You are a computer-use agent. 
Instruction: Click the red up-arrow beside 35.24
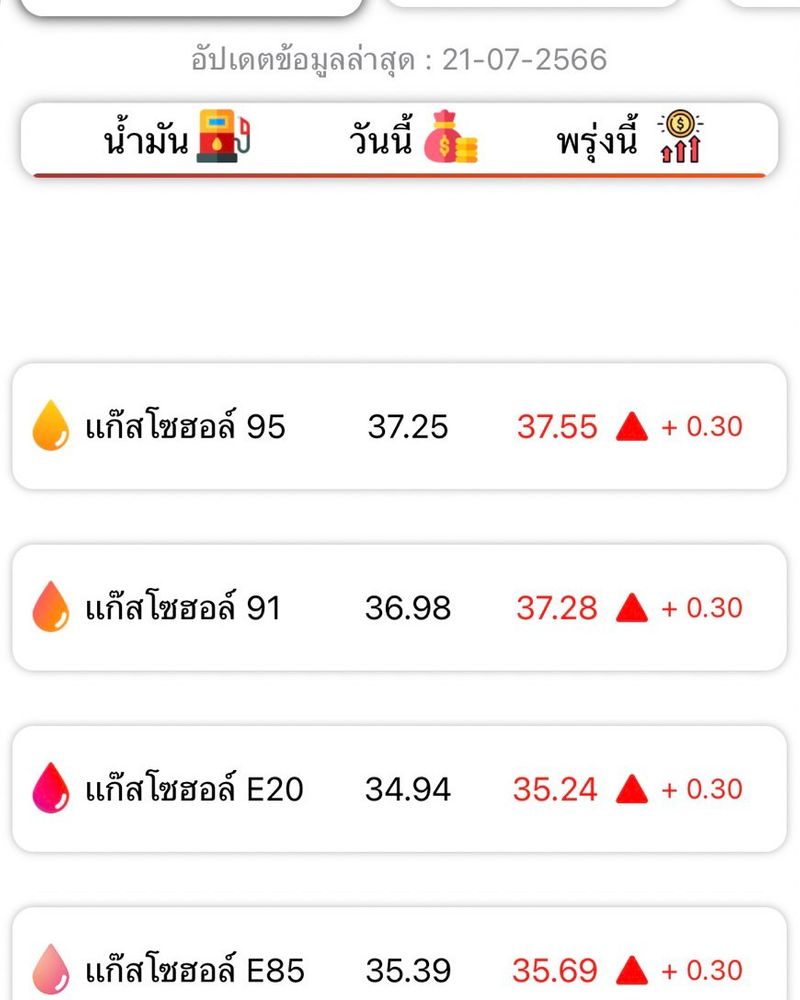(x=630, y=789)
